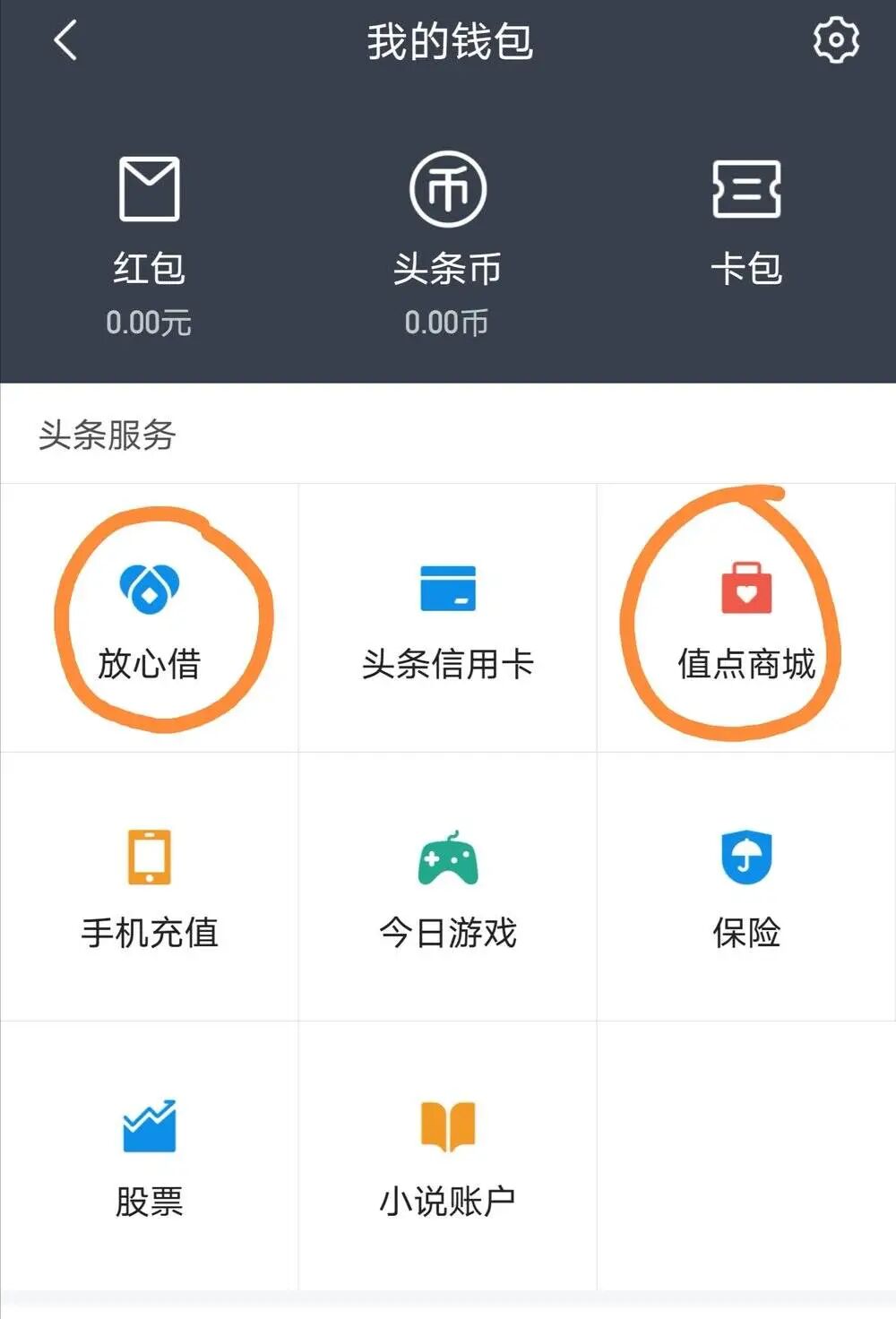Open 头条信用卡 credit card
This screenshot has width=896, height=1319.
tap(448, 618)
